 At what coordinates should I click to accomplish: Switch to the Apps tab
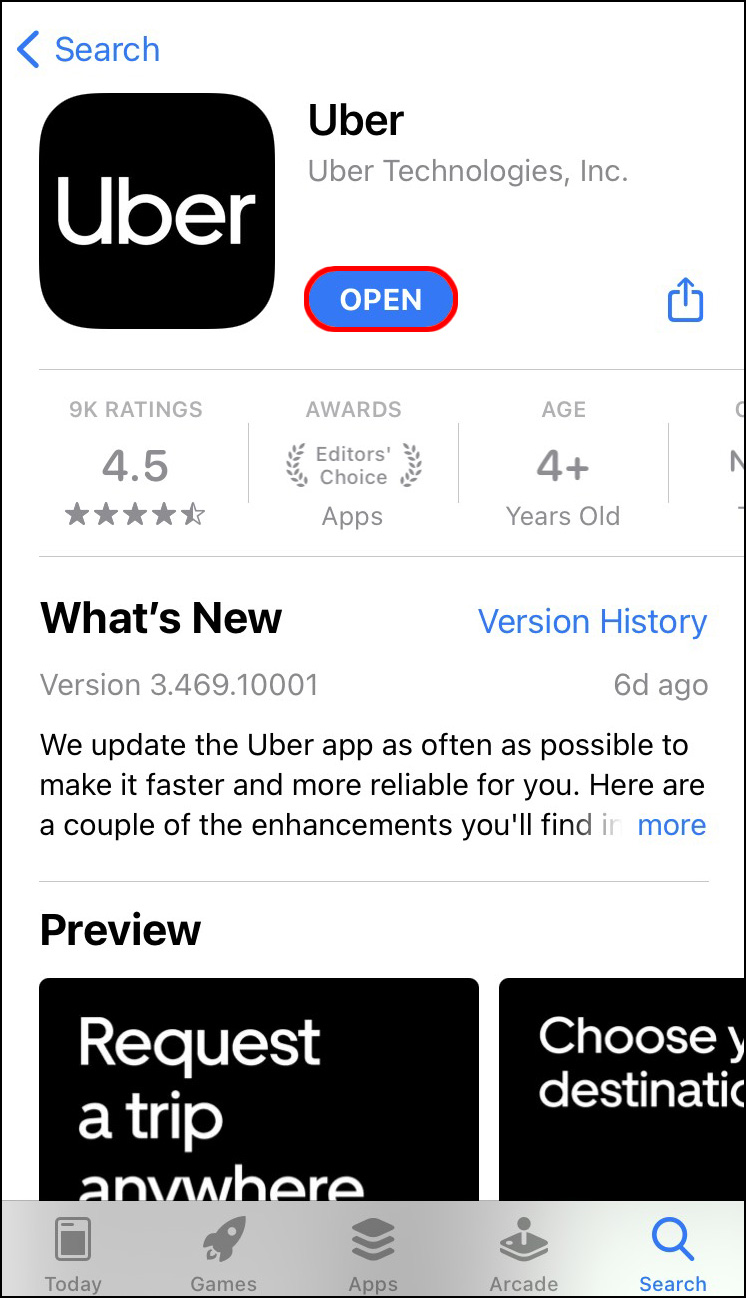(373, 1254)
